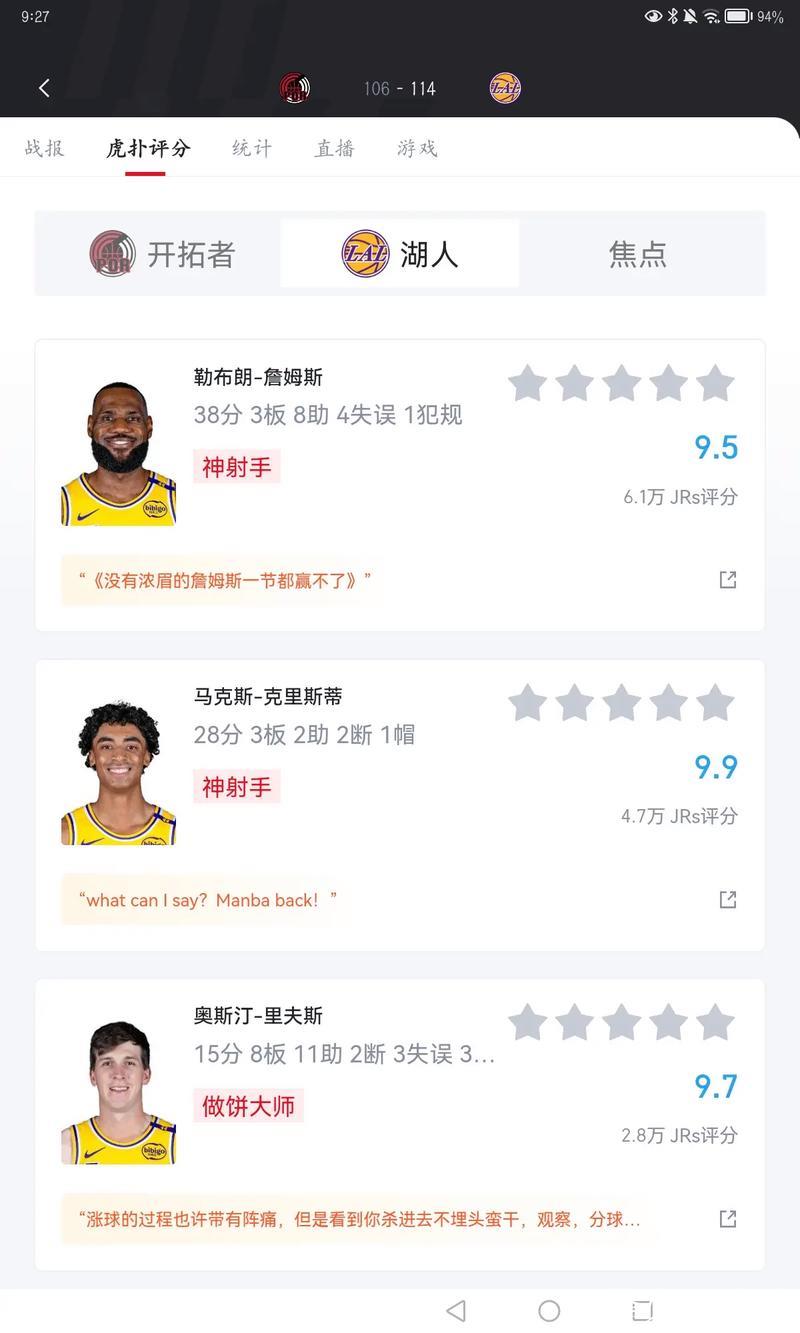Switch to the 统计 tab
The image size is (800, 1333).
(x=251, y=148)
